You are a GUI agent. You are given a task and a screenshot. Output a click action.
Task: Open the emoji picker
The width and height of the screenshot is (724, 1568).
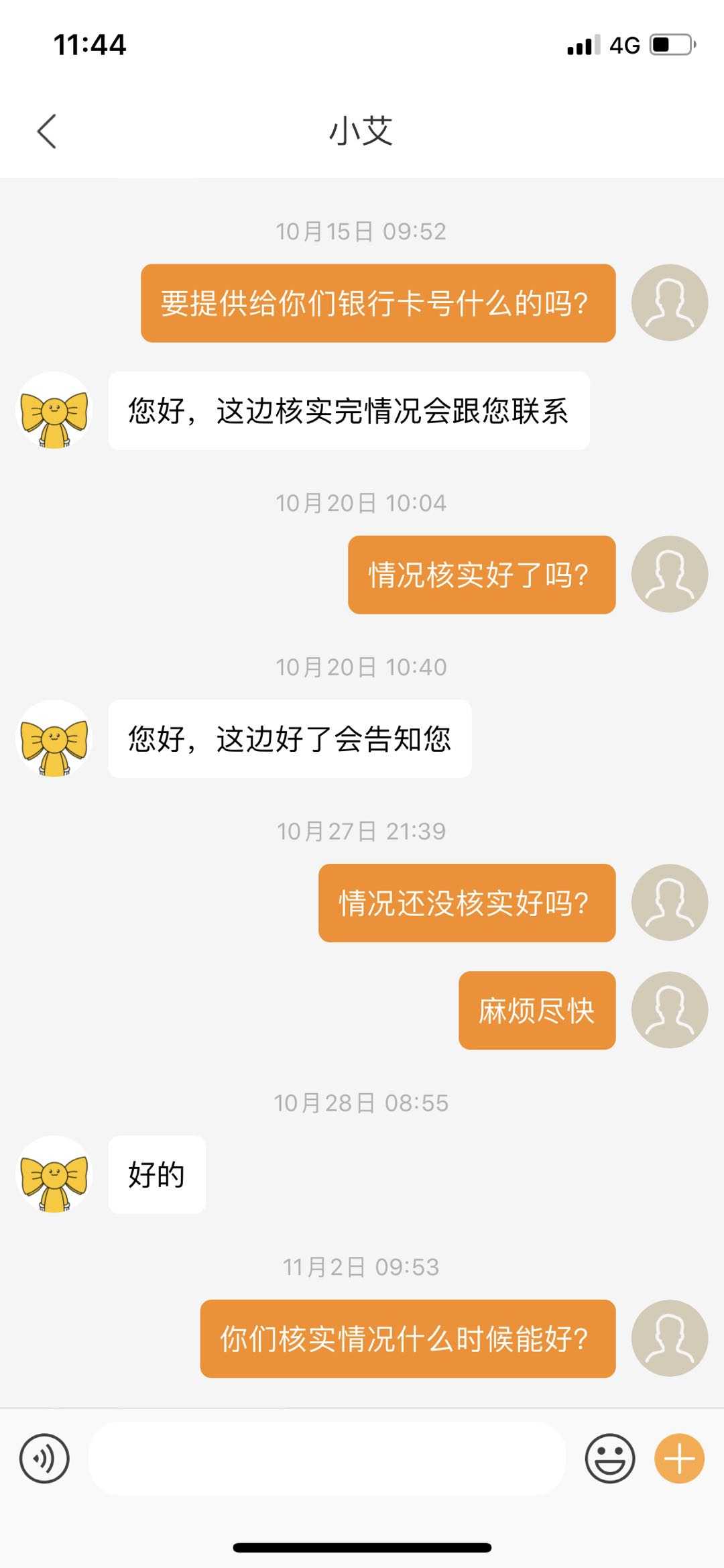click(609, 1458)
